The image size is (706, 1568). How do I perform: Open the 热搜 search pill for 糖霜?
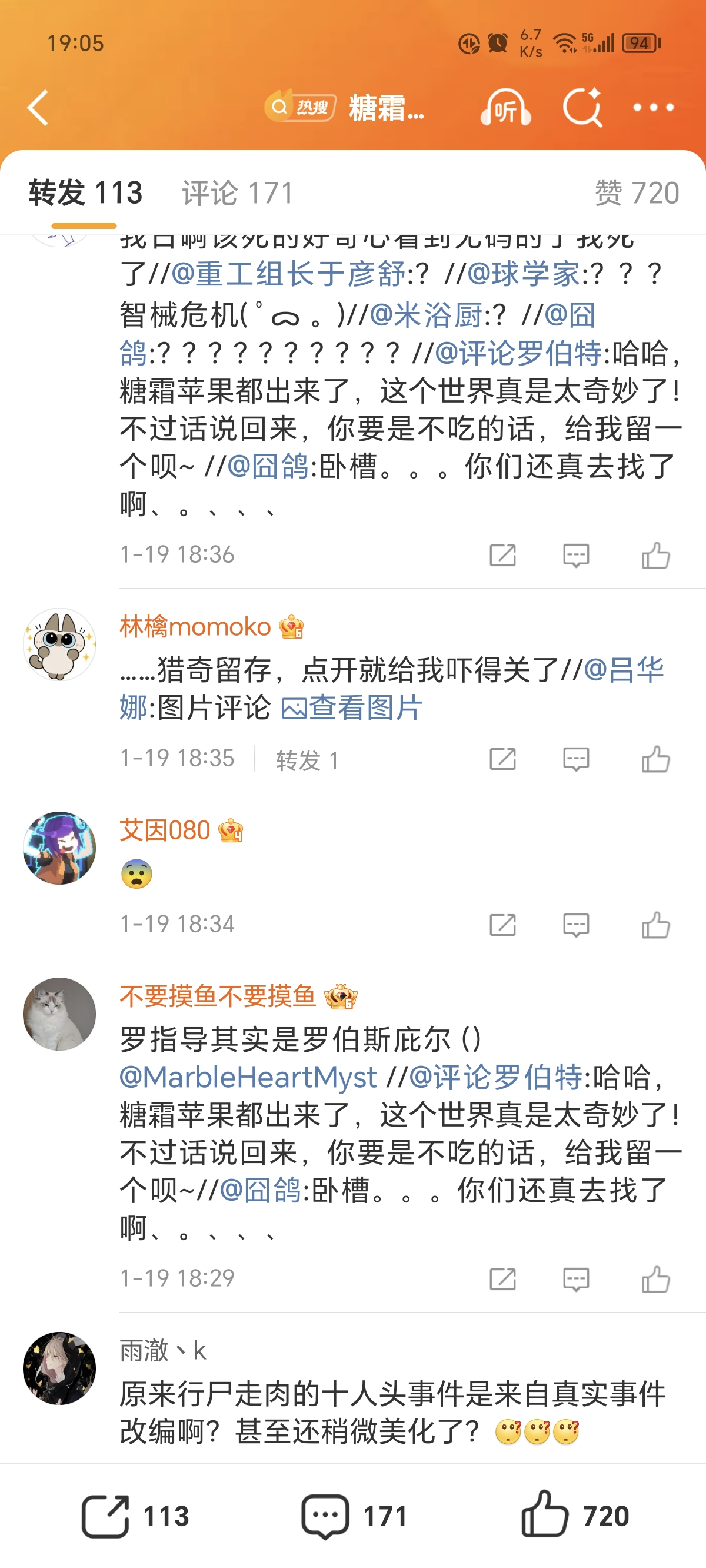coord(345,108)
